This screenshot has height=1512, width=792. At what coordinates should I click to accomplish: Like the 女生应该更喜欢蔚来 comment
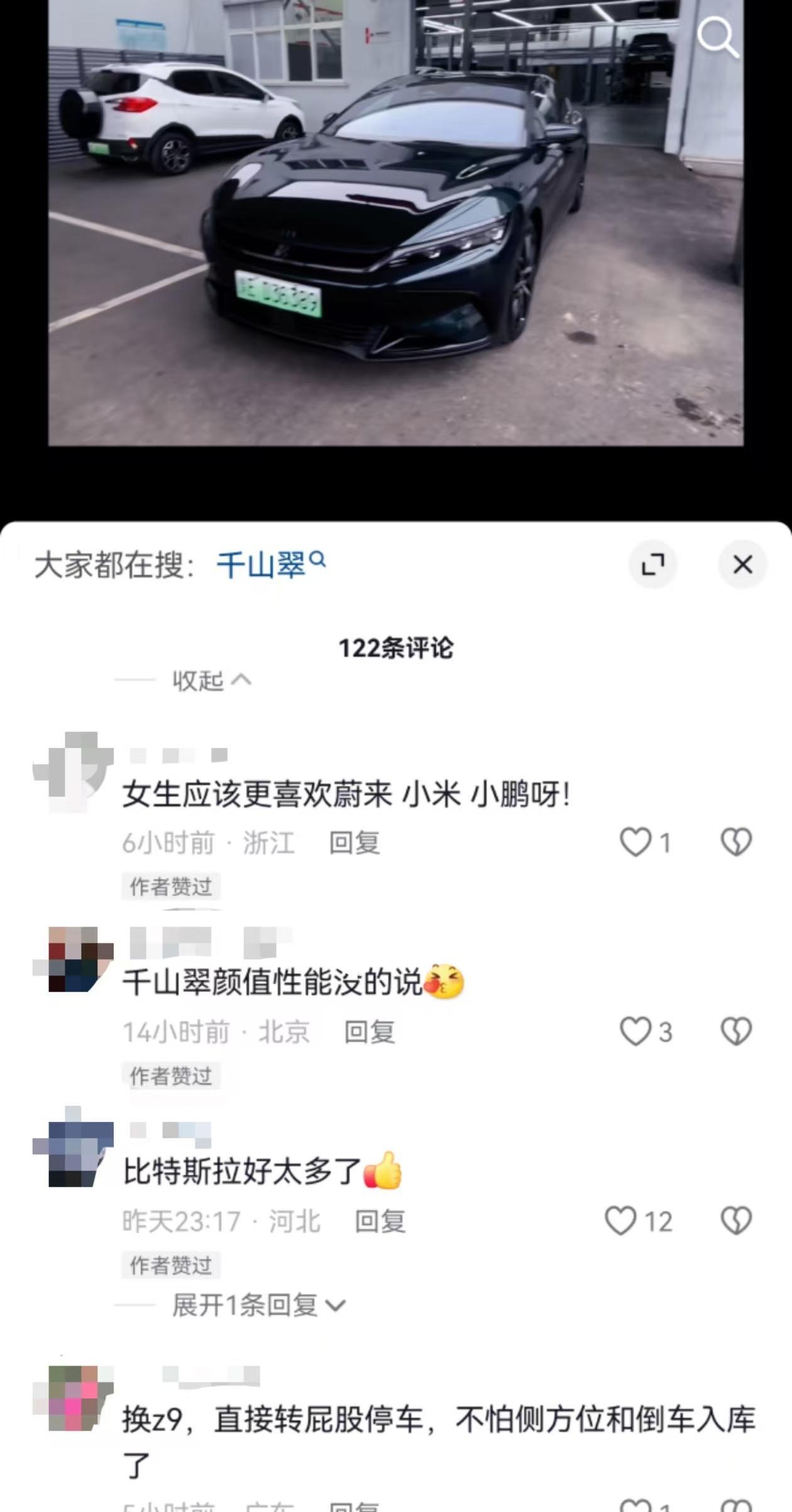[x=635, y=842]
